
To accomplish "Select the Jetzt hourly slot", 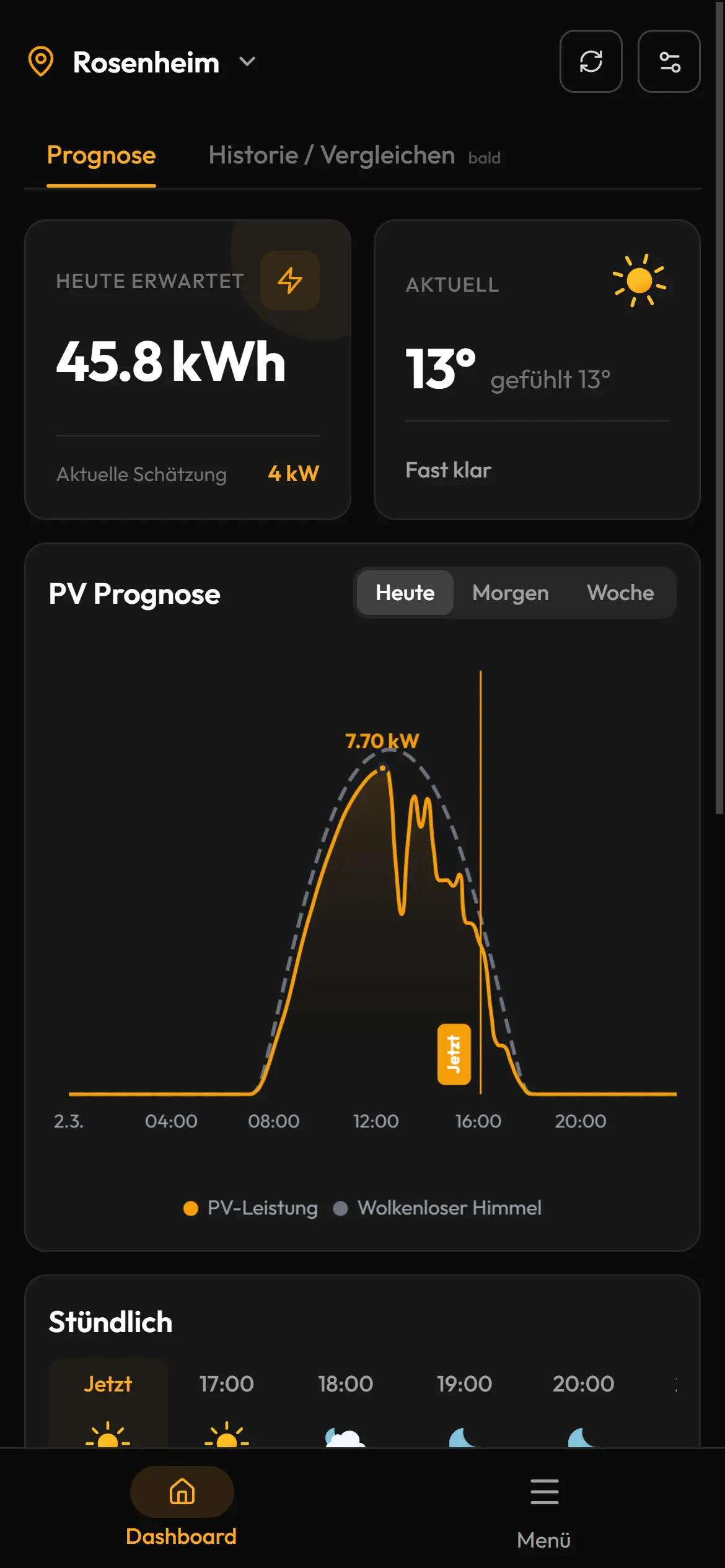I will click(108, 1401).
